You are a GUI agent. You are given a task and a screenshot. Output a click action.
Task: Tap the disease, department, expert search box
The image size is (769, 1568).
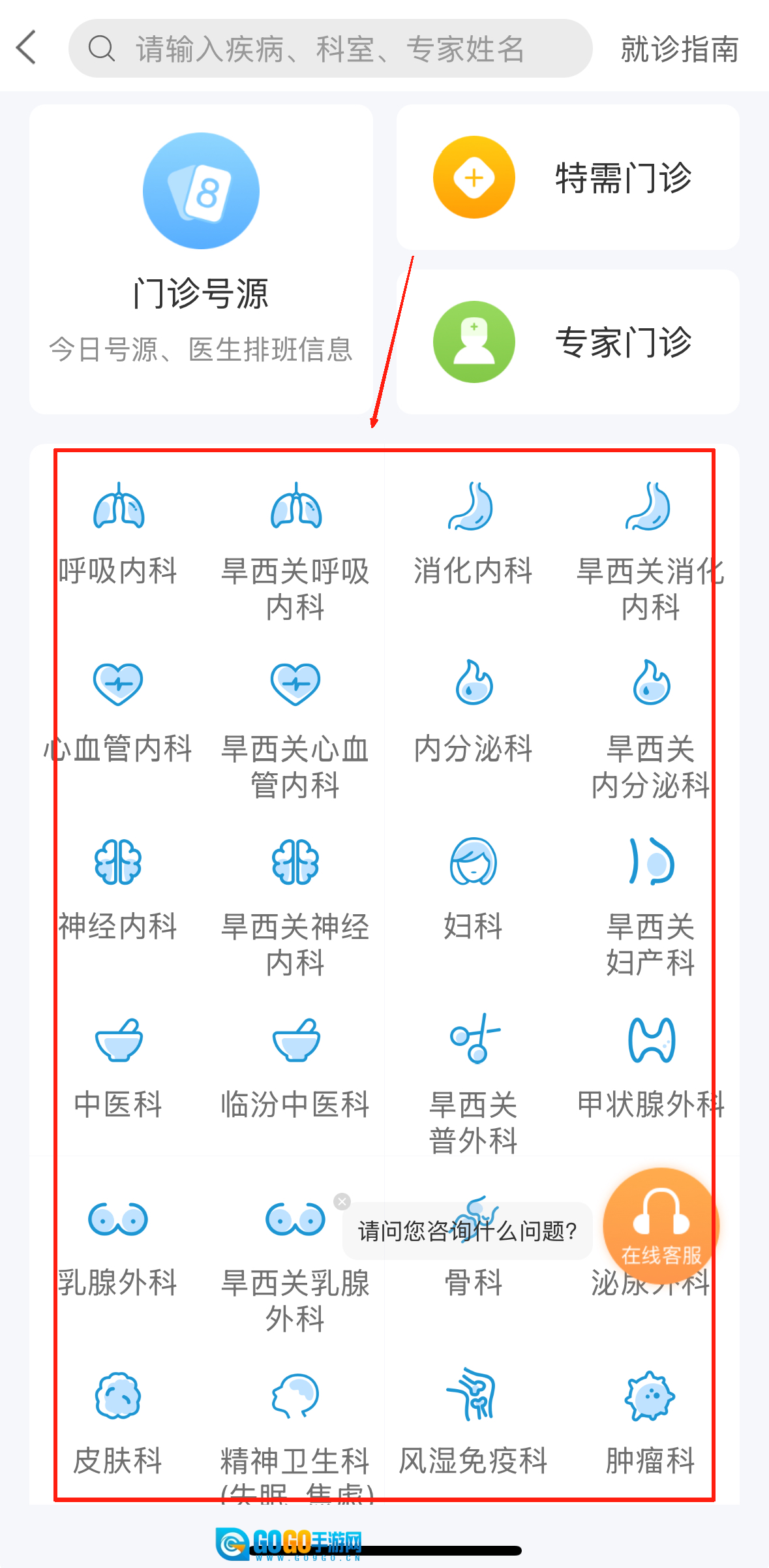click(330, 49)
